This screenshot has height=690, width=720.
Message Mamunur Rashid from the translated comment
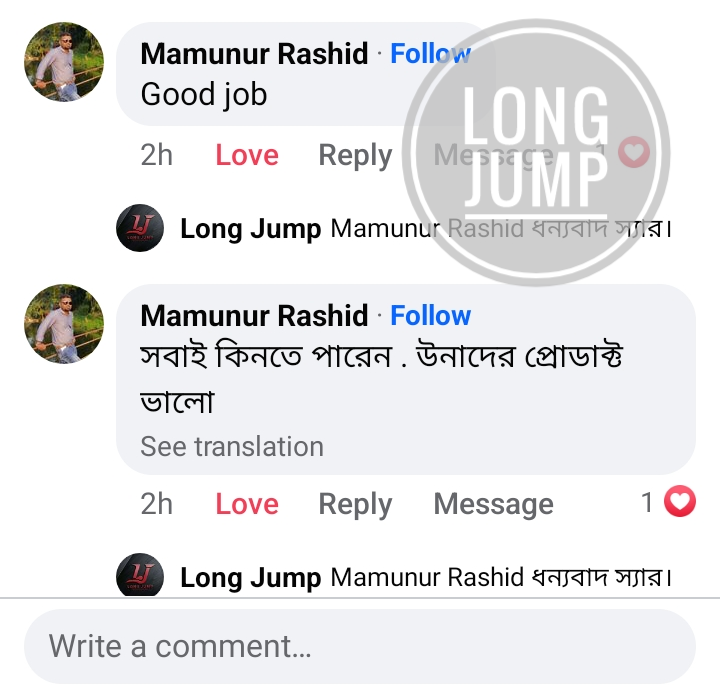tap(493, 504)
